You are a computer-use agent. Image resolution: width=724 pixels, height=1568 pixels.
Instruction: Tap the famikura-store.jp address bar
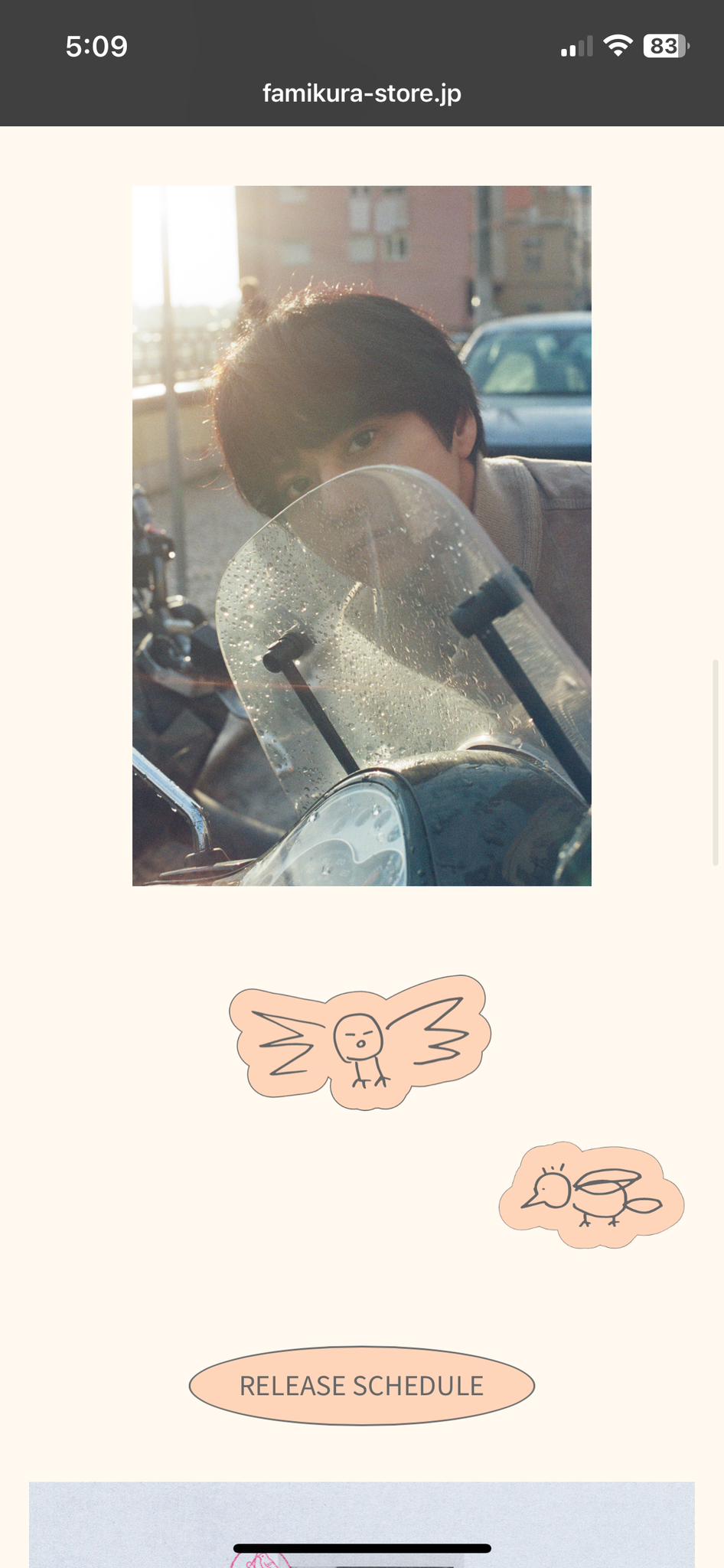pos(361,93)
